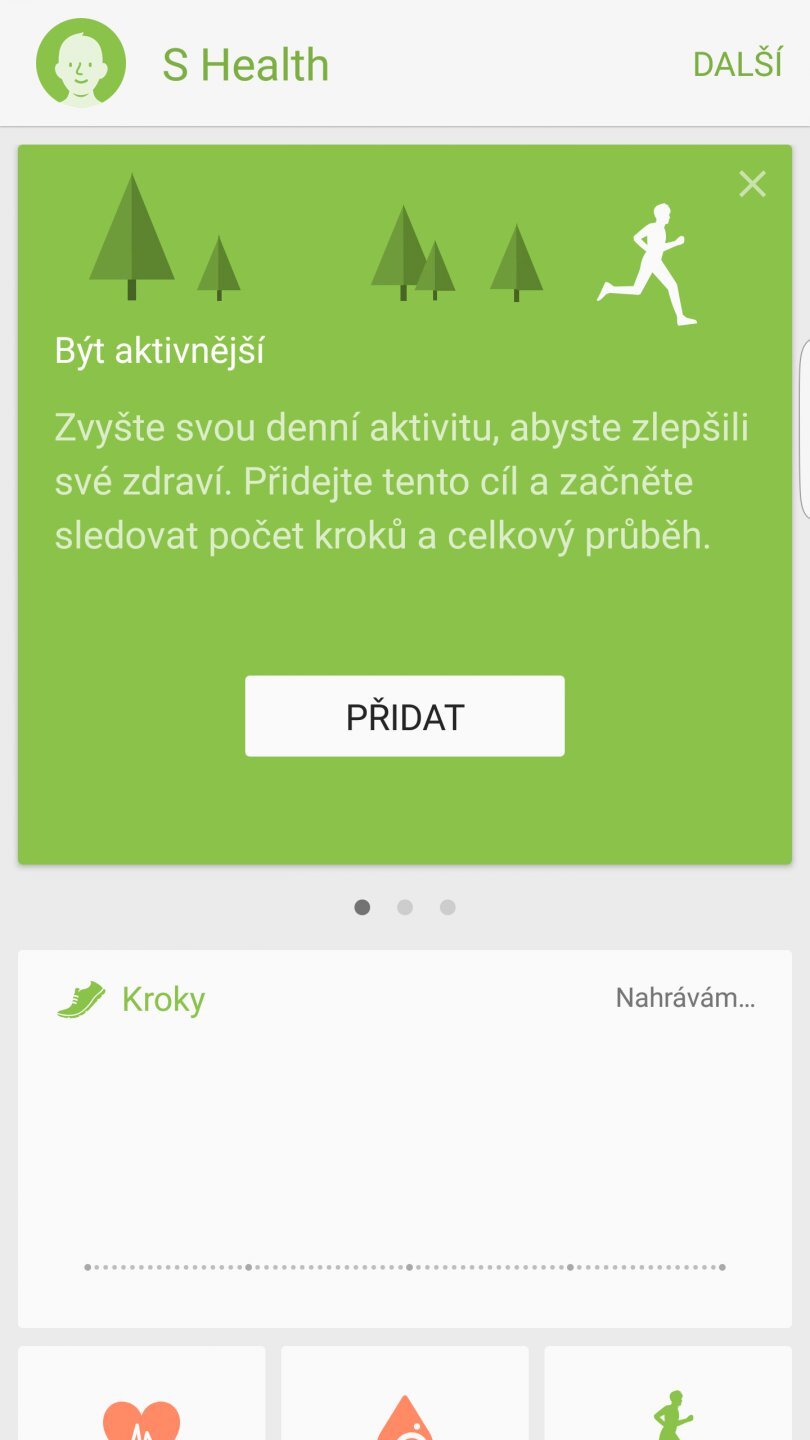Open the heart rate tracker tile
The image size is (810, 1440).
tap(141, 1410)
